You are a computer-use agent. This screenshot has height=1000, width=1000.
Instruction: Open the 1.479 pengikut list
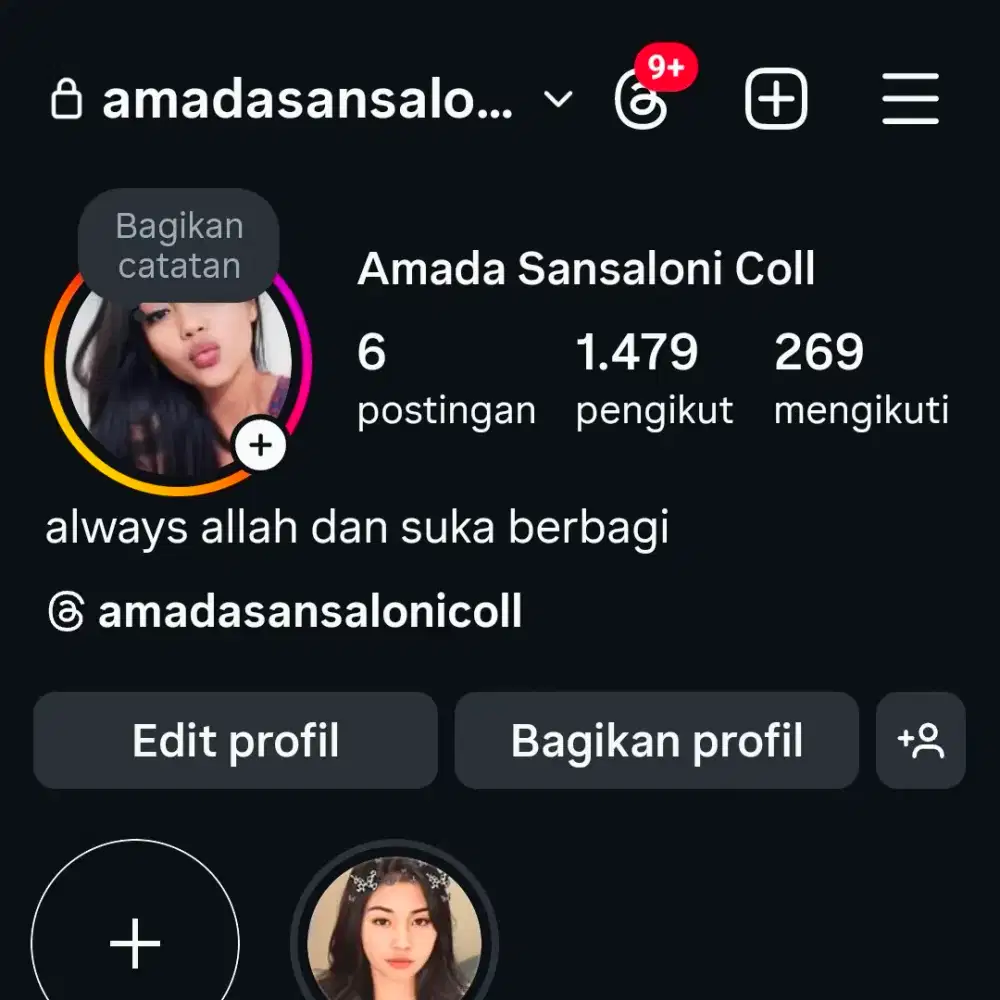click(x=654, y=380)
